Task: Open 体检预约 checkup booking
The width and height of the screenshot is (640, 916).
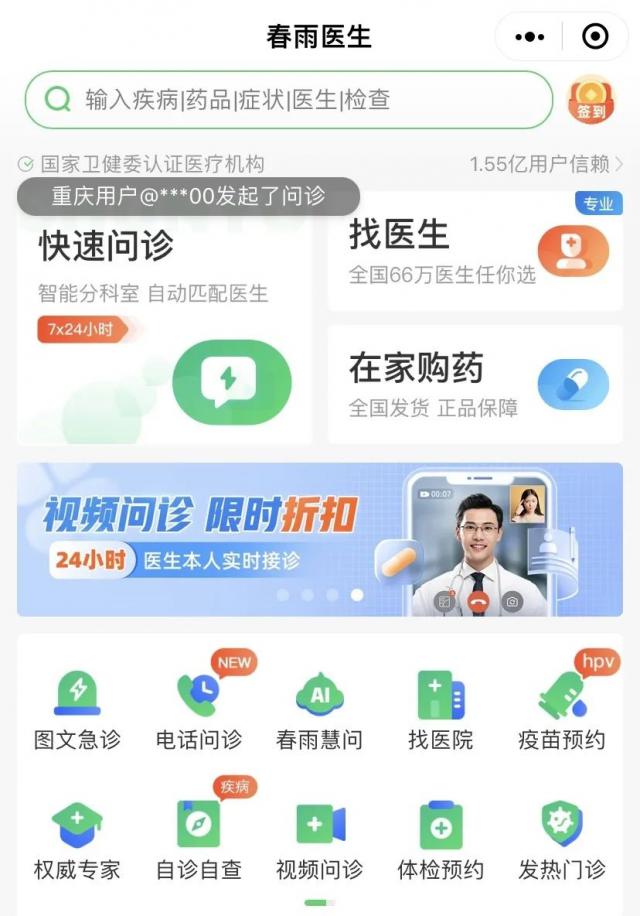Action: tap(440, 840)
